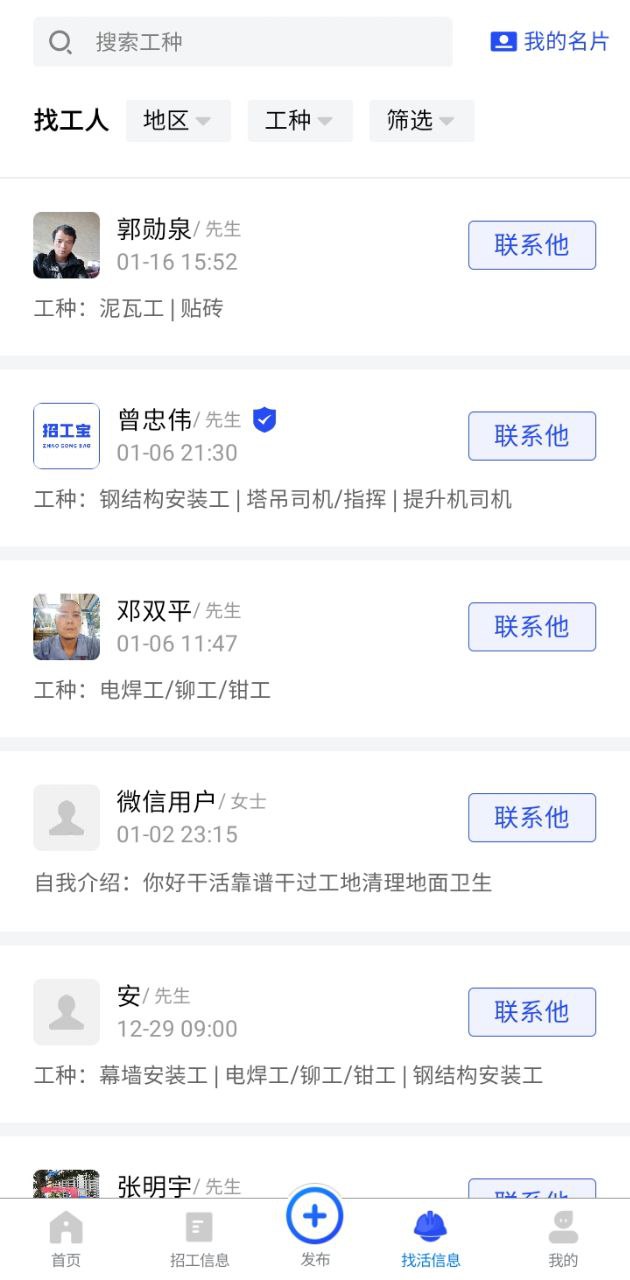Go to the 首页 home tab
630x1280 pixels.
[x=66, y=1238]
